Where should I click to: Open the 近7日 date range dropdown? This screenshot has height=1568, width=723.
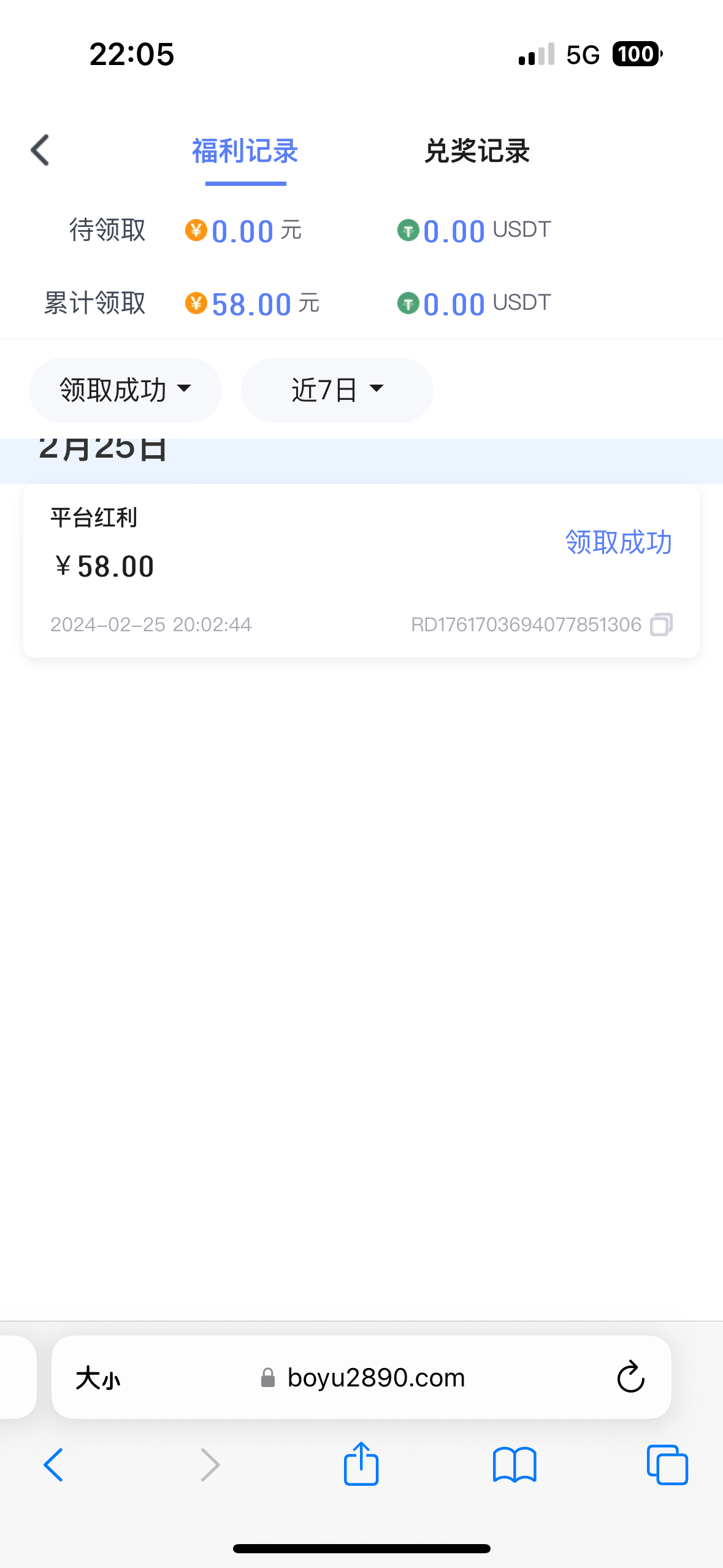337,390
